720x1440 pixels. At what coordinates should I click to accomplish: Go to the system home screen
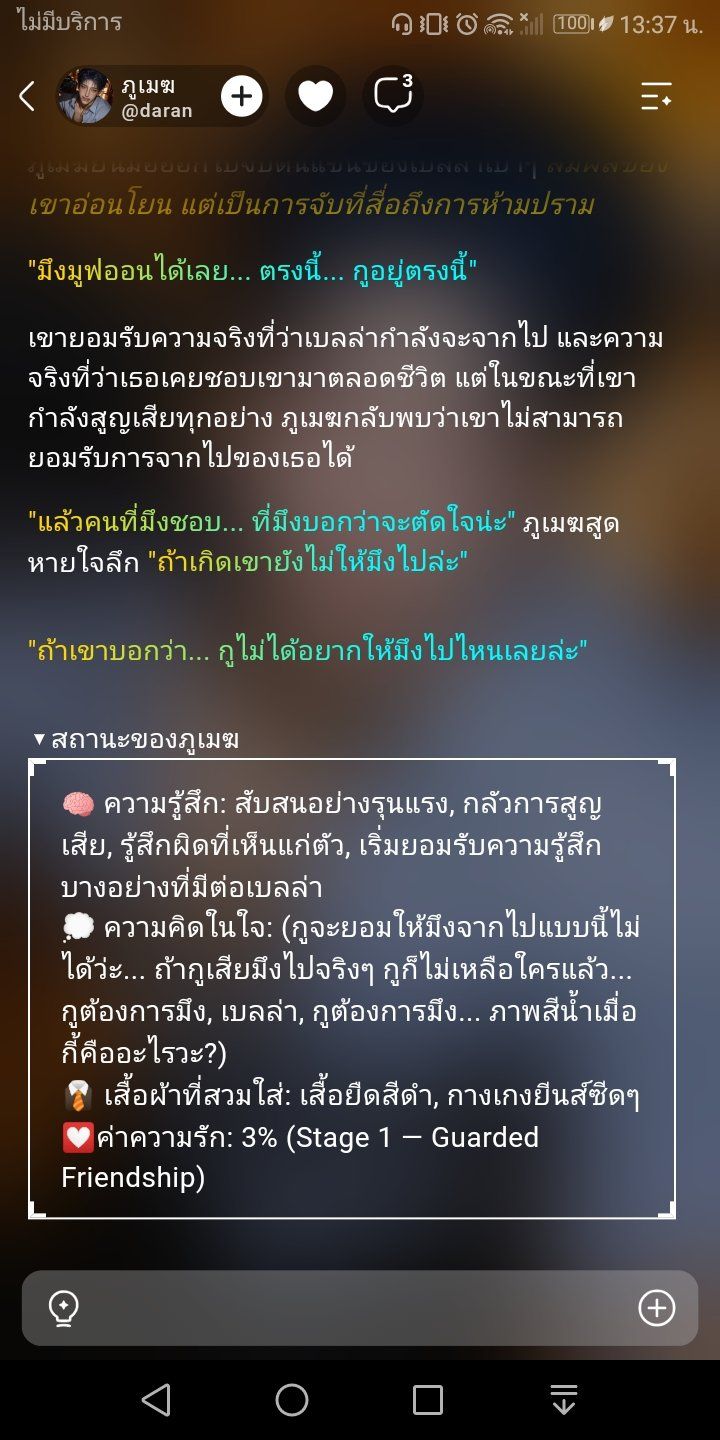coord(292,1400)
